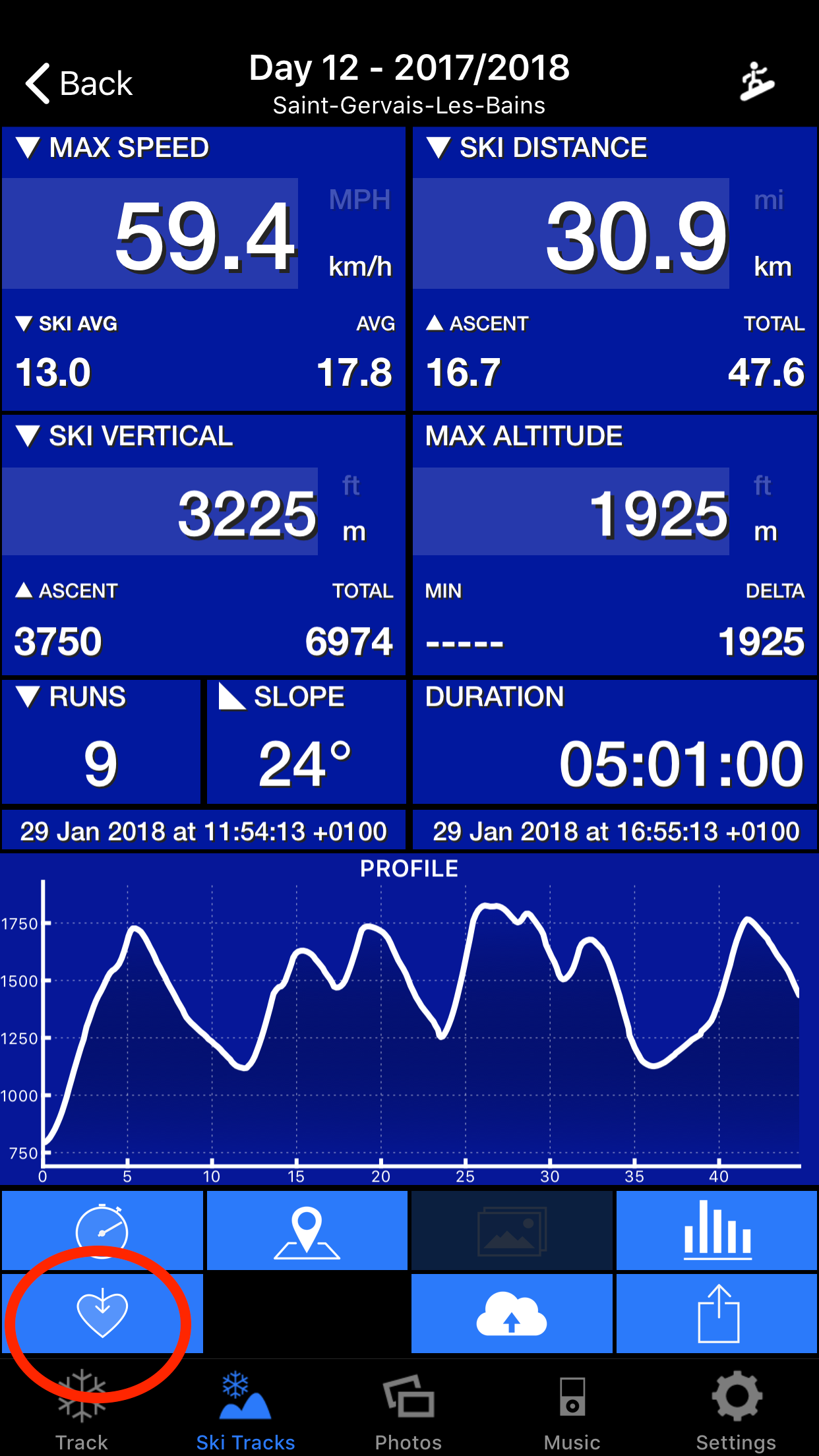819x1456 pixels.
Task: Save this track to Health
Action: pos(102,1314)
